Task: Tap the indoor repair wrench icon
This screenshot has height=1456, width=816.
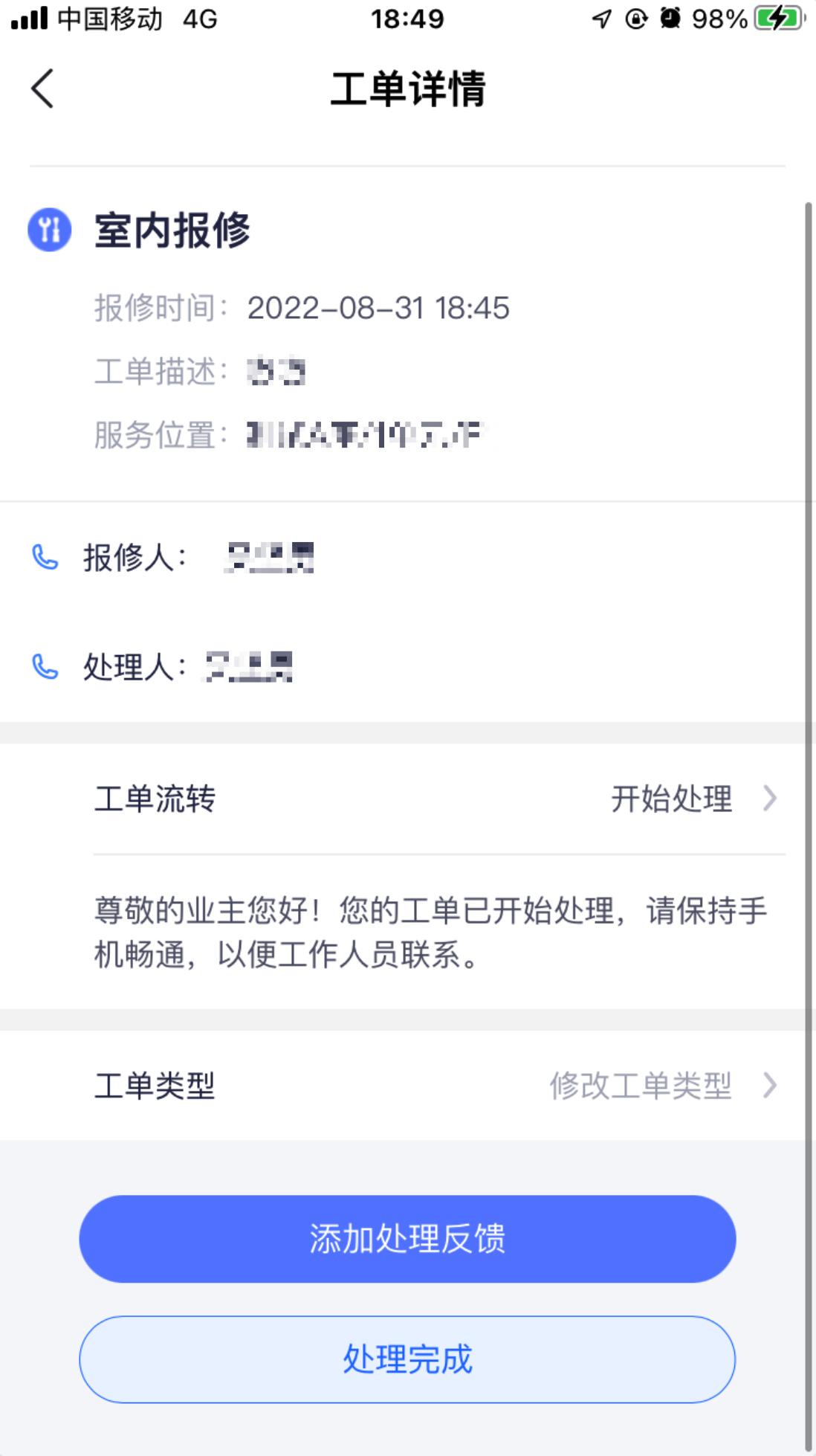Action: (48, 231)
